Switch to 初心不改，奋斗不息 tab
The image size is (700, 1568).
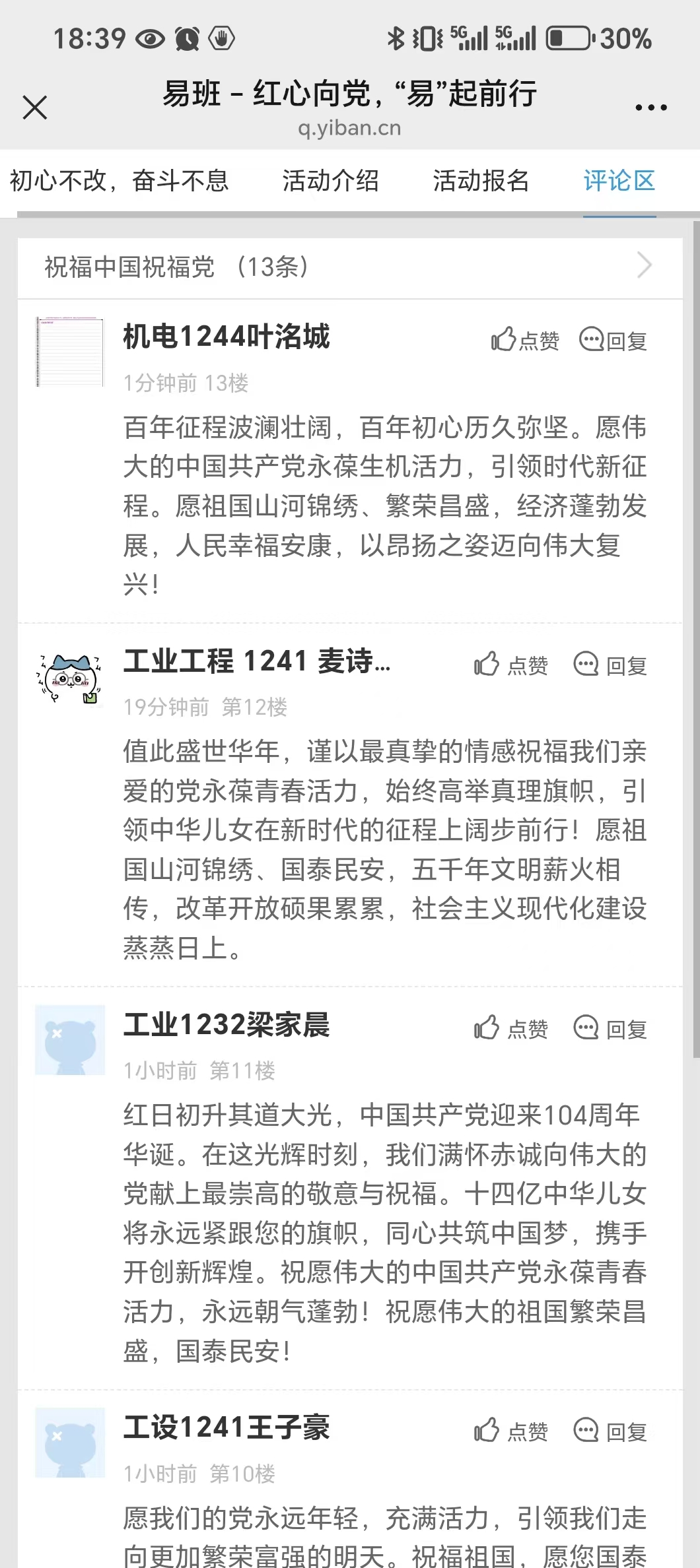point(119,181)
